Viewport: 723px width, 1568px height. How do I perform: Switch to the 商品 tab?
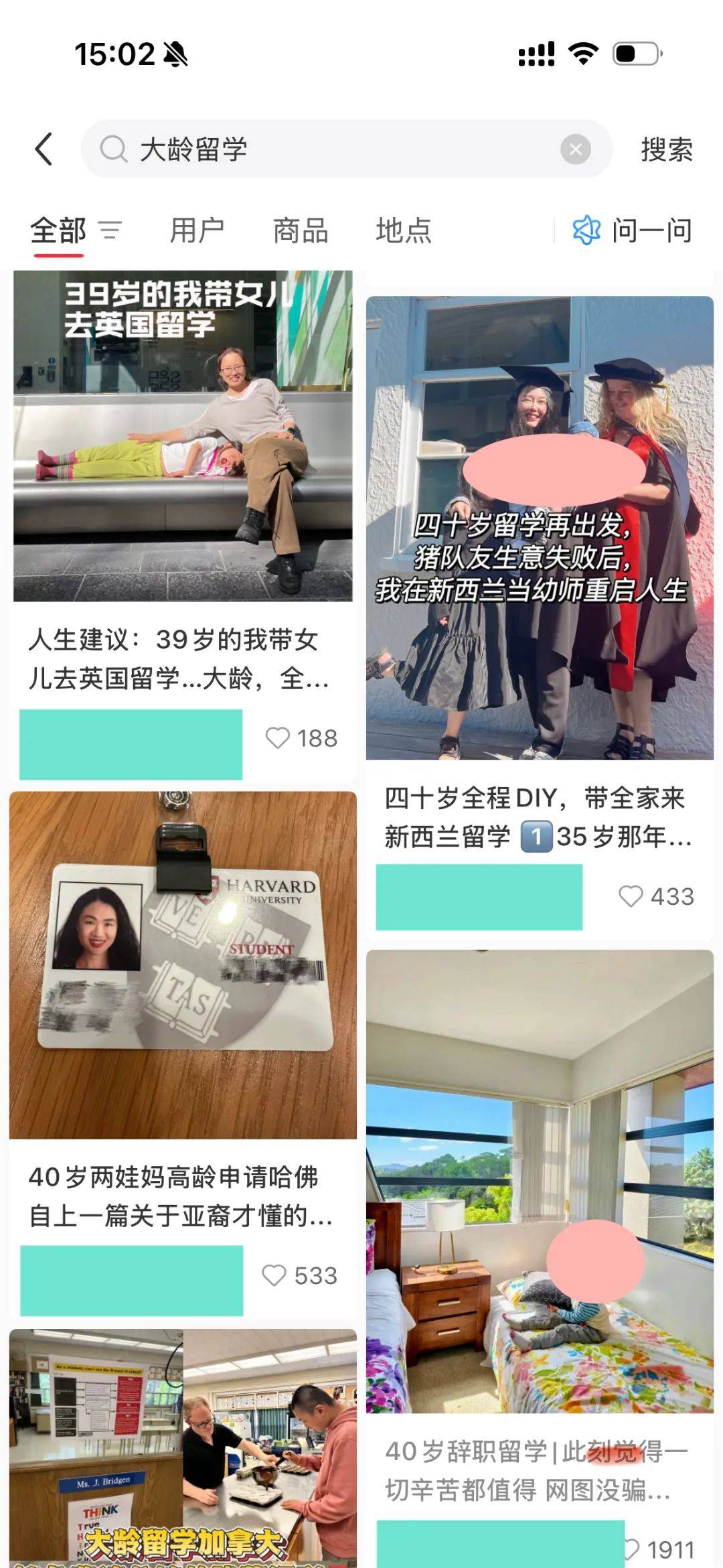click(301, 231)
